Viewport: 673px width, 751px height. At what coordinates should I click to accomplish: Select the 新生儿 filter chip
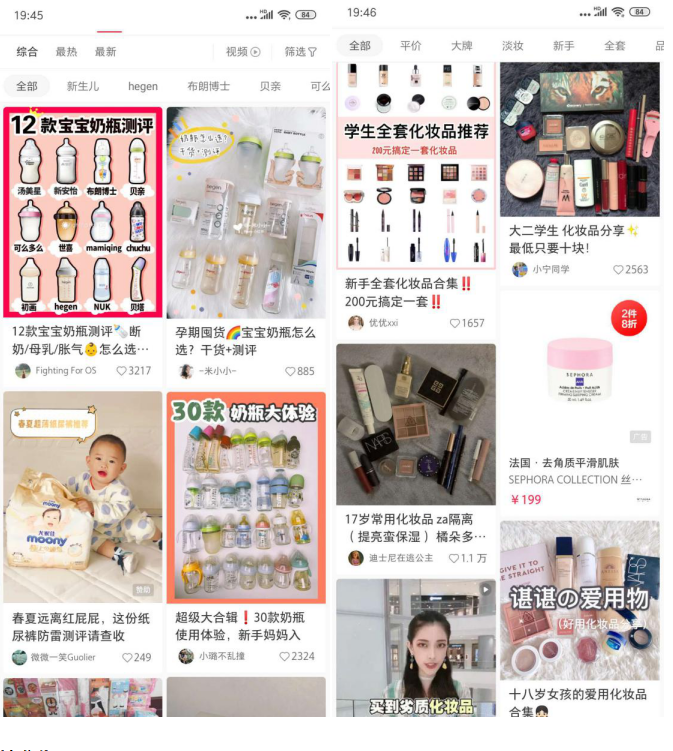tap(83, 87)
